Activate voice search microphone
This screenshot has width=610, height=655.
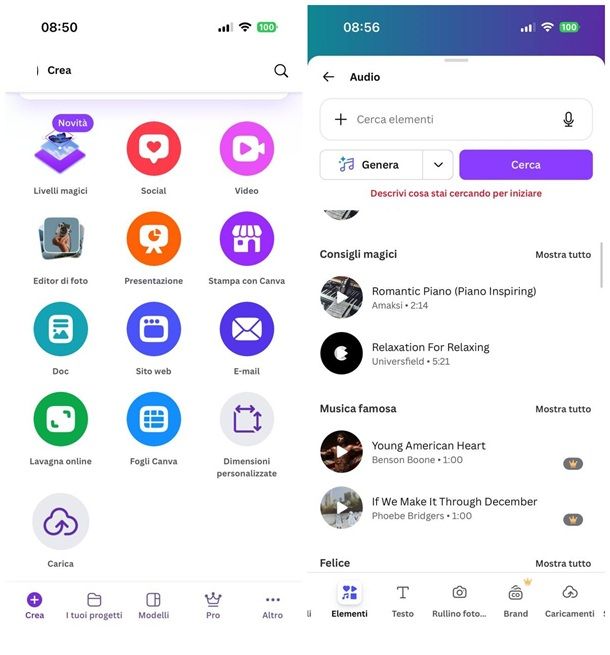point(568,119)
